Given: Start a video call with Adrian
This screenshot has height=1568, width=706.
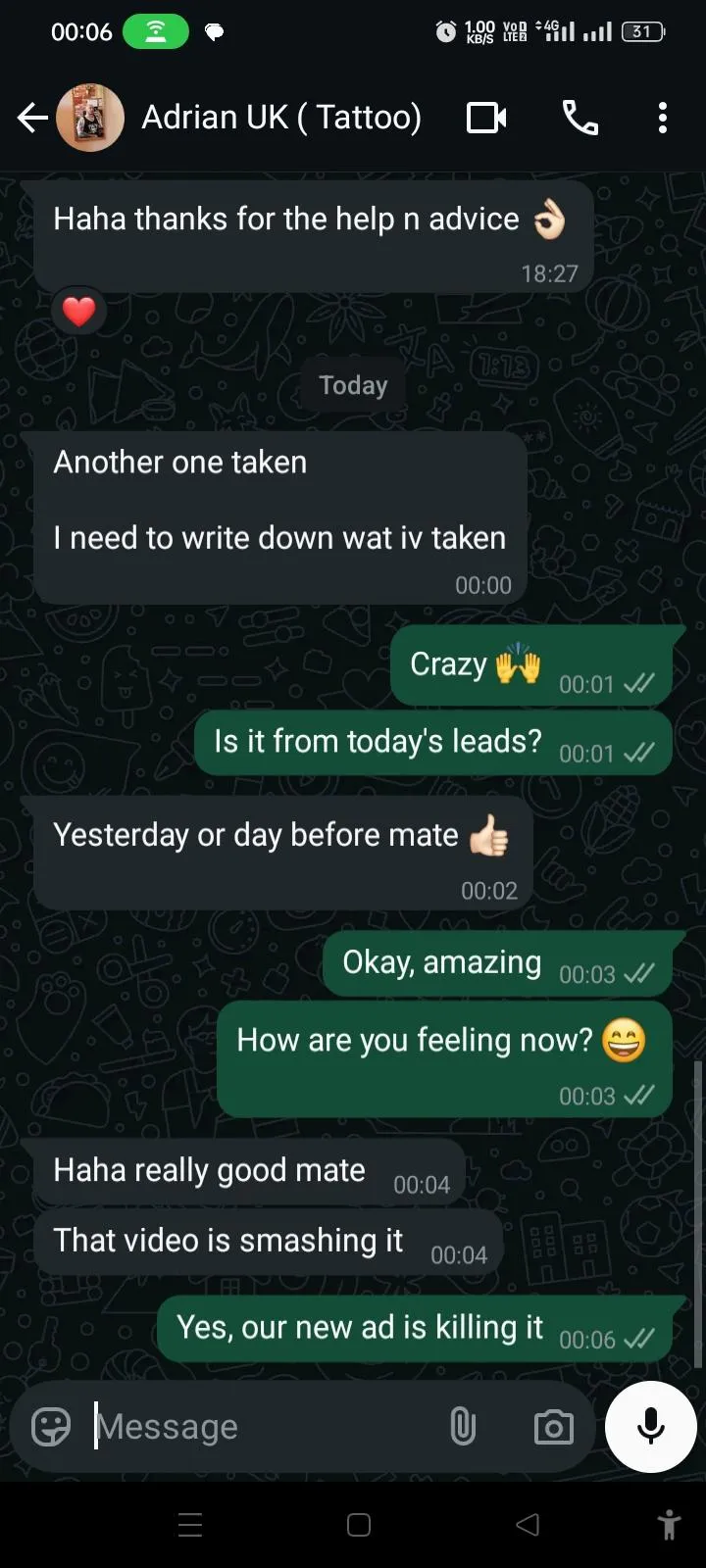Looking at the screenshot, I should [486, 119].
